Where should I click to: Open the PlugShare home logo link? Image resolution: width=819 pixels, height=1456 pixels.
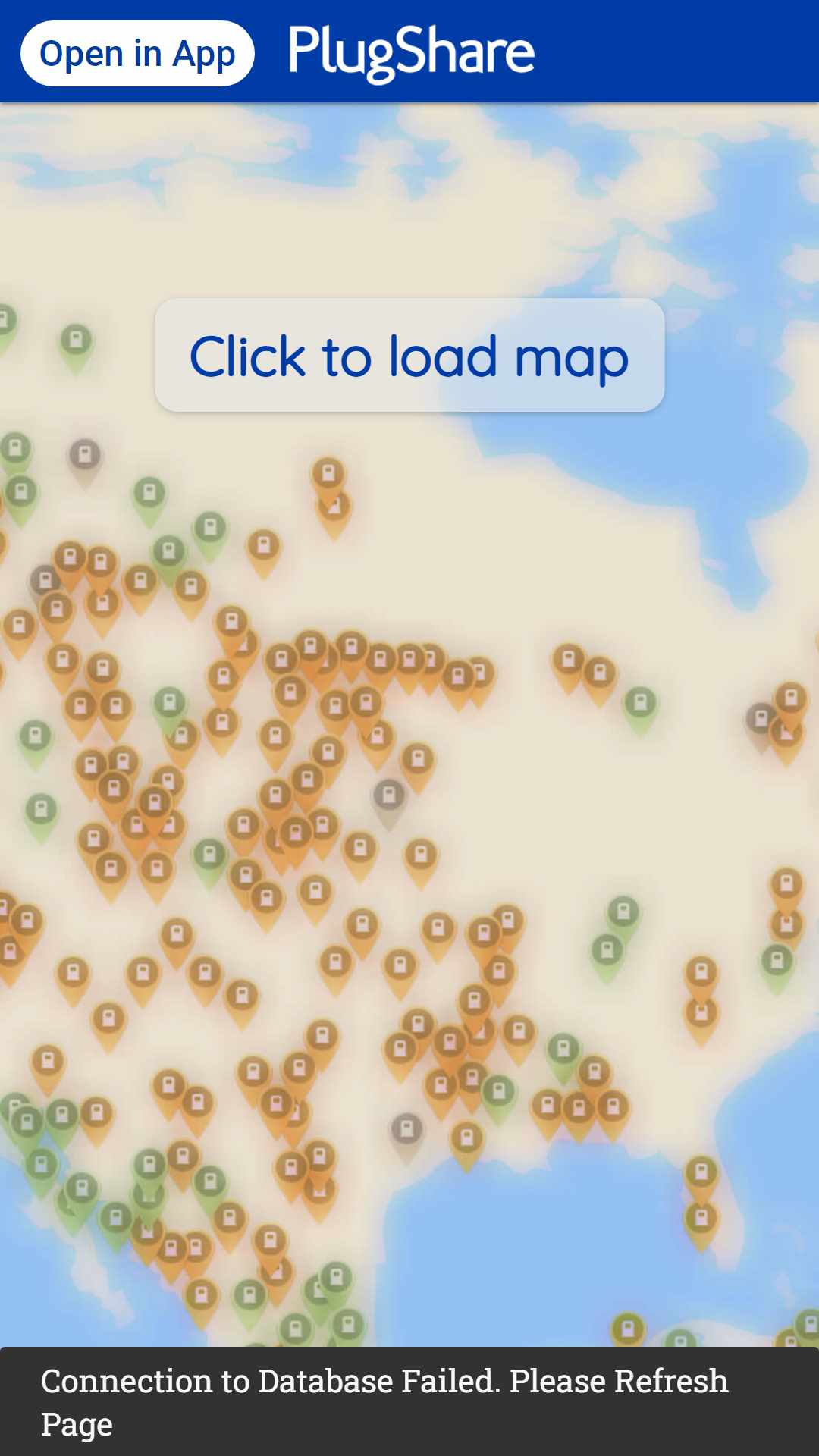[412, 52]
